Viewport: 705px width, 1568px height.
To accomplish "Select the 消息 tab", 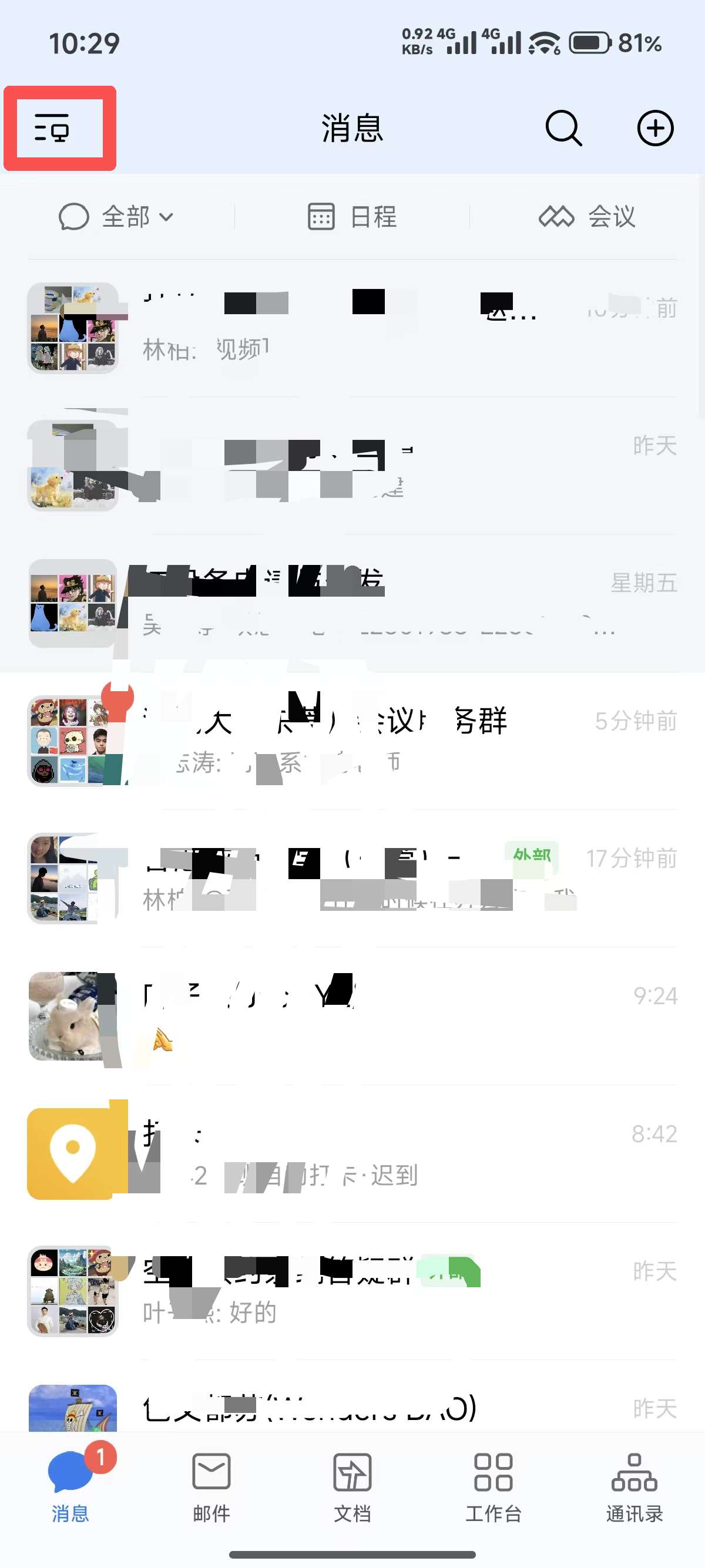I will [x=70, y=1486].
